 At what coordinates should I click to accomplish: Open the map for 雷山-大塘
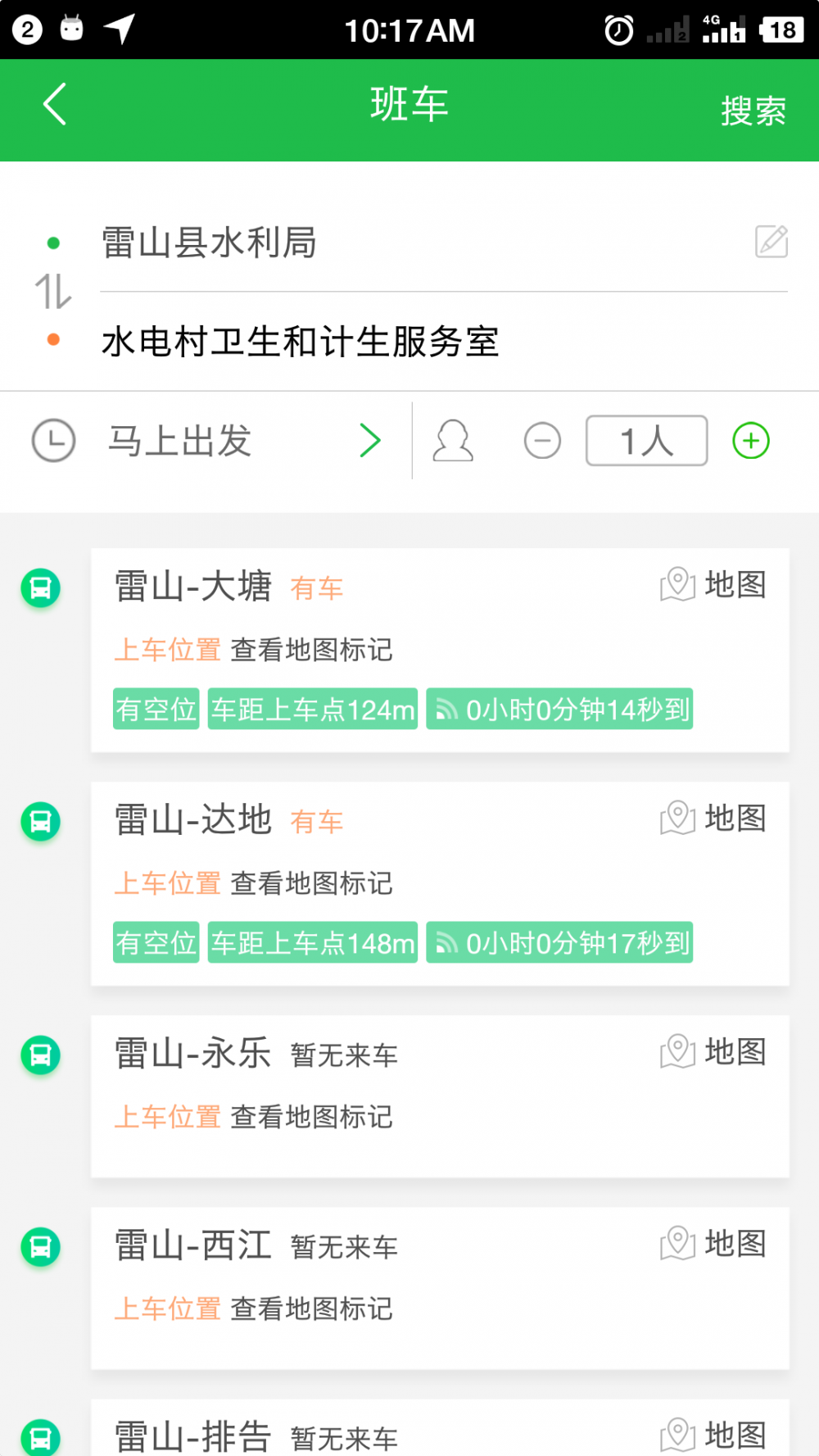[x=713, y=584]
